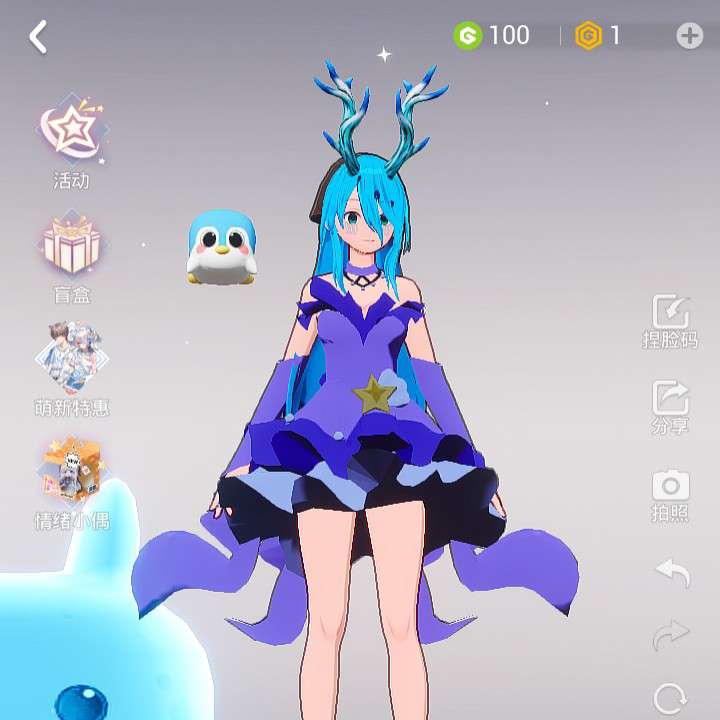Open the 萌新特惠 newcomer offer
Image resolution: width=720 pixels, height=720 pixels.
point(72,363)
